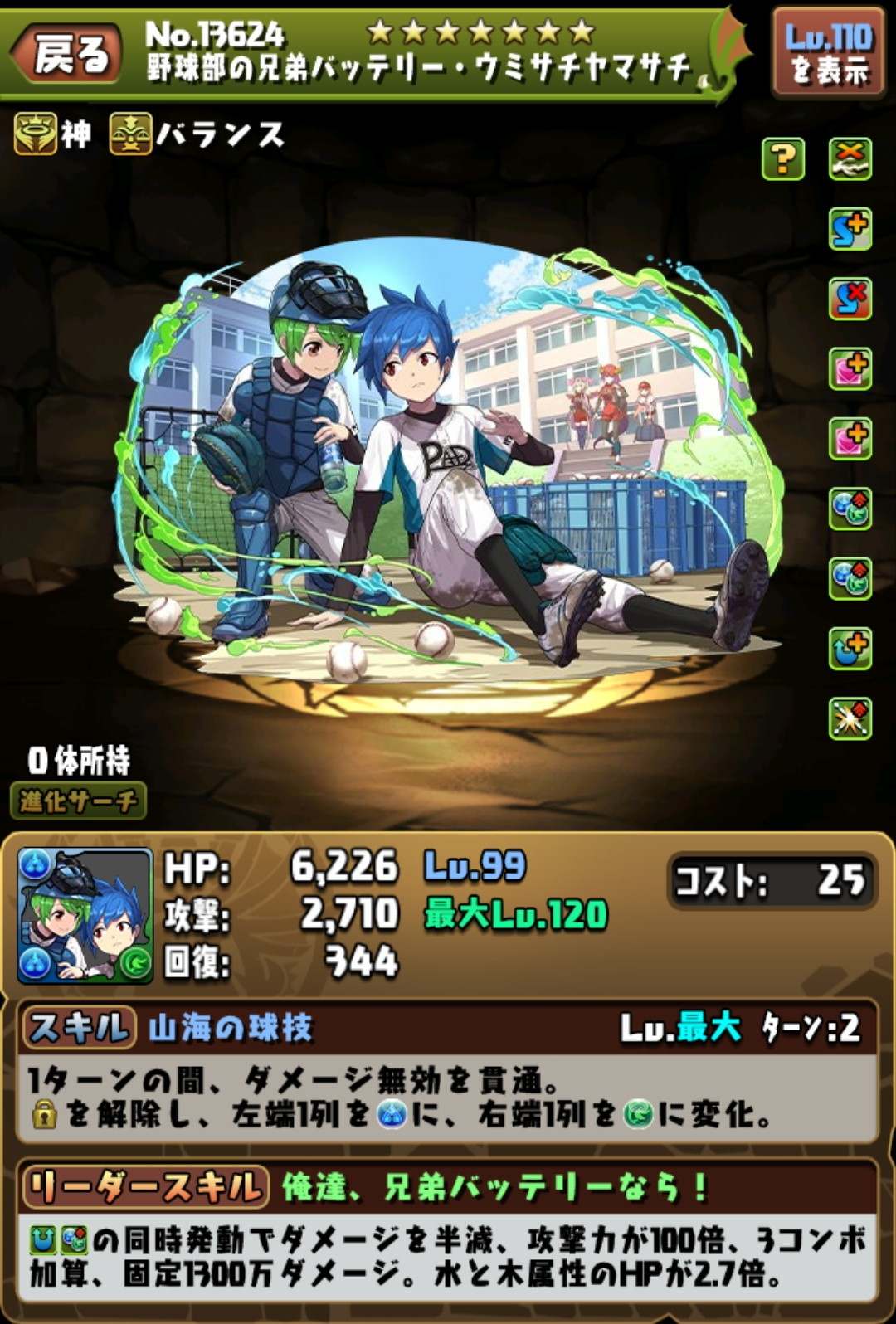
Task: Tap the 戻る back button
Action: [68, 53]
